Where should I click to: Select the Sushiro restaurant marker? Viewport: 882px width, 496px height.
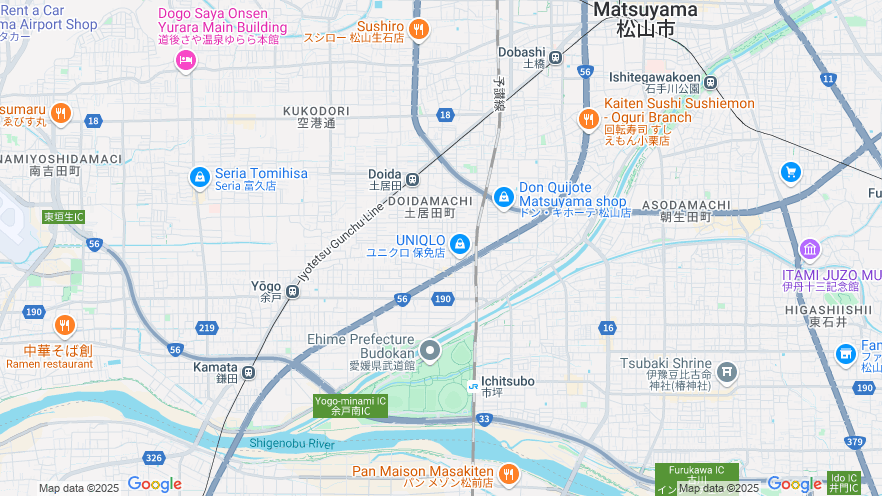[418, 29]
